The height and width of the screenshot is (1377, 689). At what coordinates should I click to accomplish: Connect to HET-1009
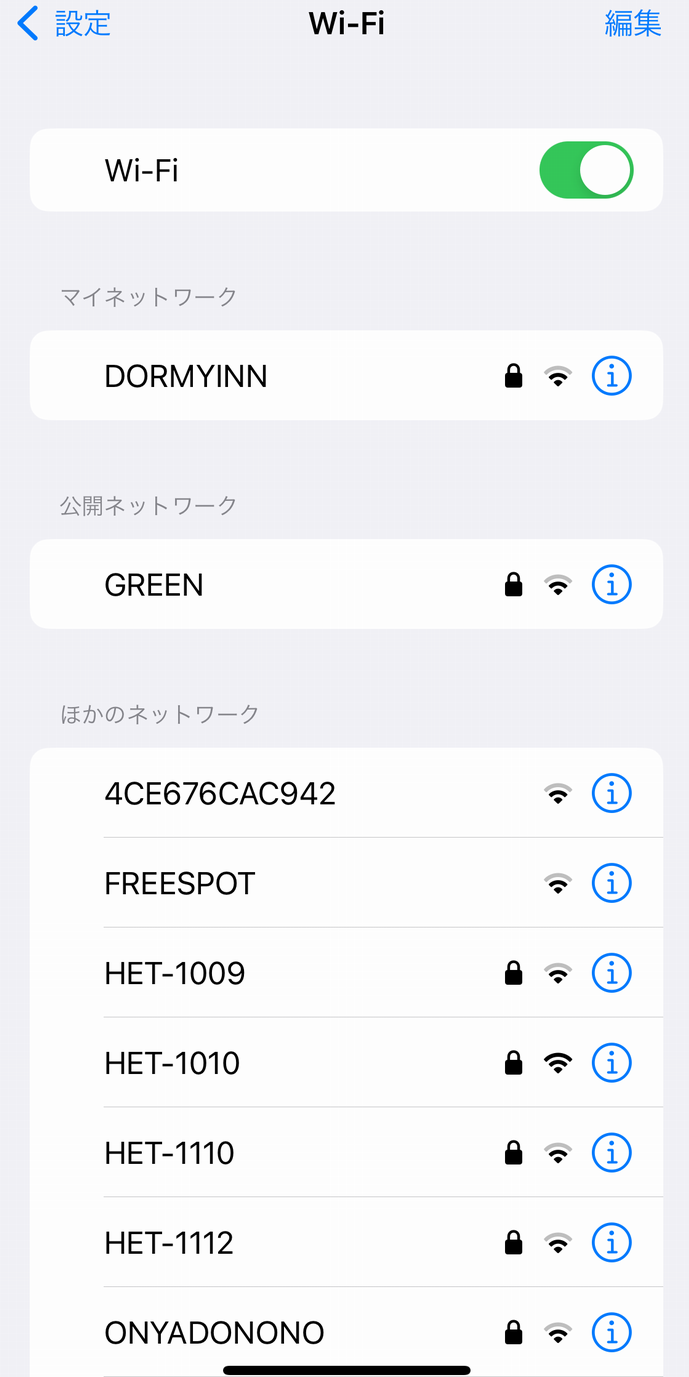click(x=175, y=974)
